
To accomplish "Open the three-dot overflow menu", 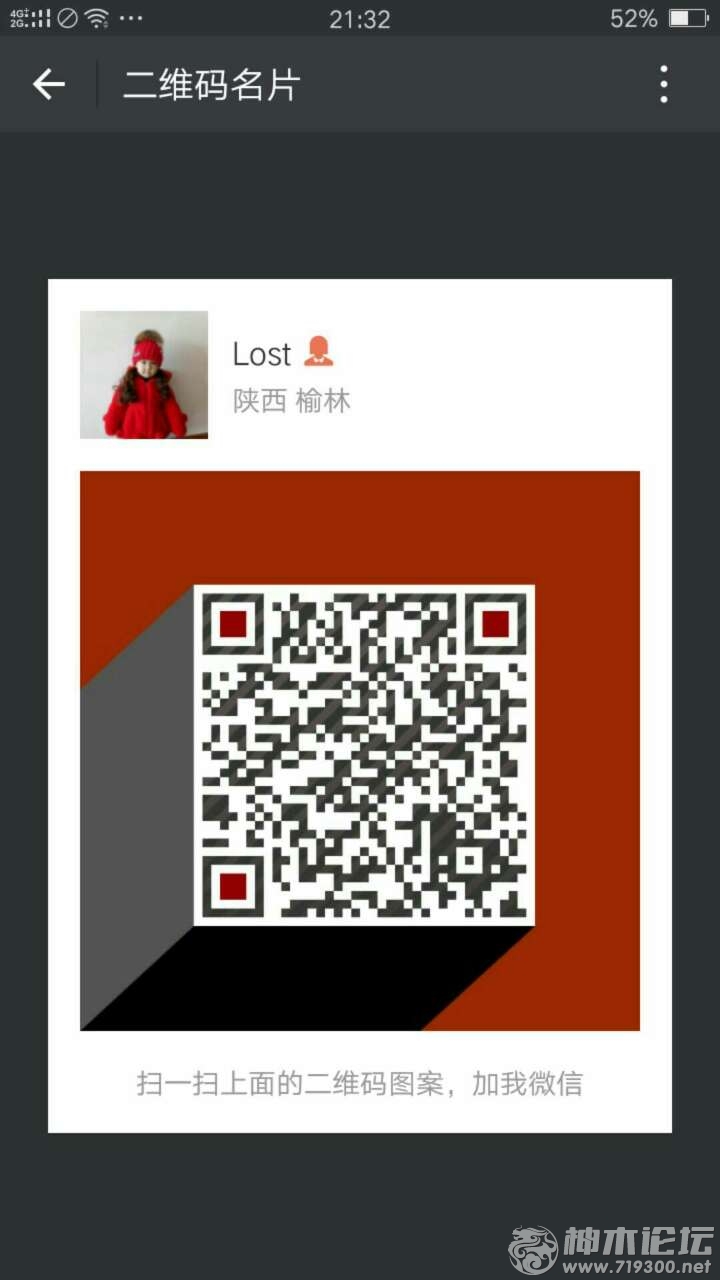I will 663,85.
